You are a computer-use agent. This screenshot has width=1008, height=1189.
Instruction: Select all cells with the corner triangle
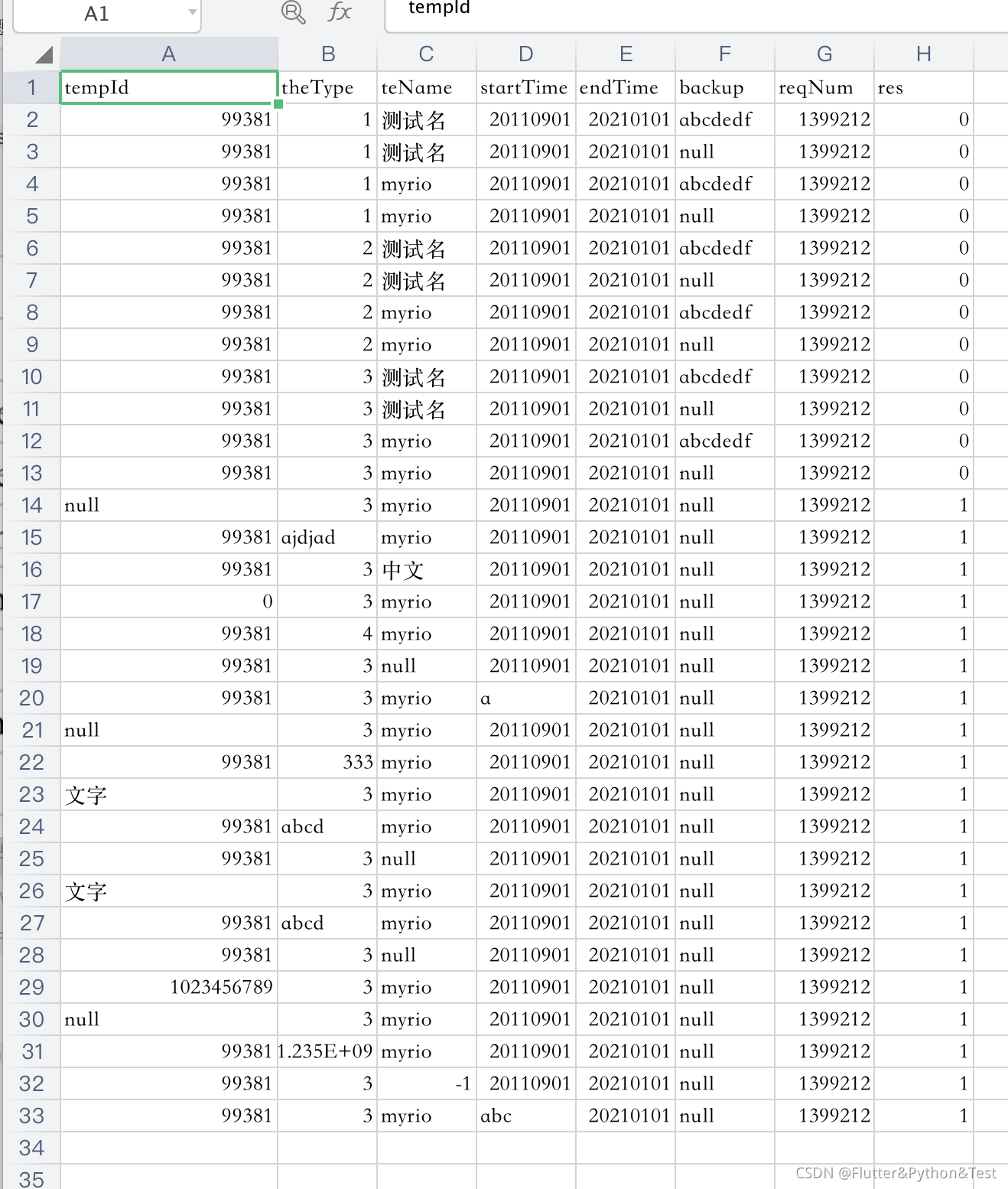[44, 54]
